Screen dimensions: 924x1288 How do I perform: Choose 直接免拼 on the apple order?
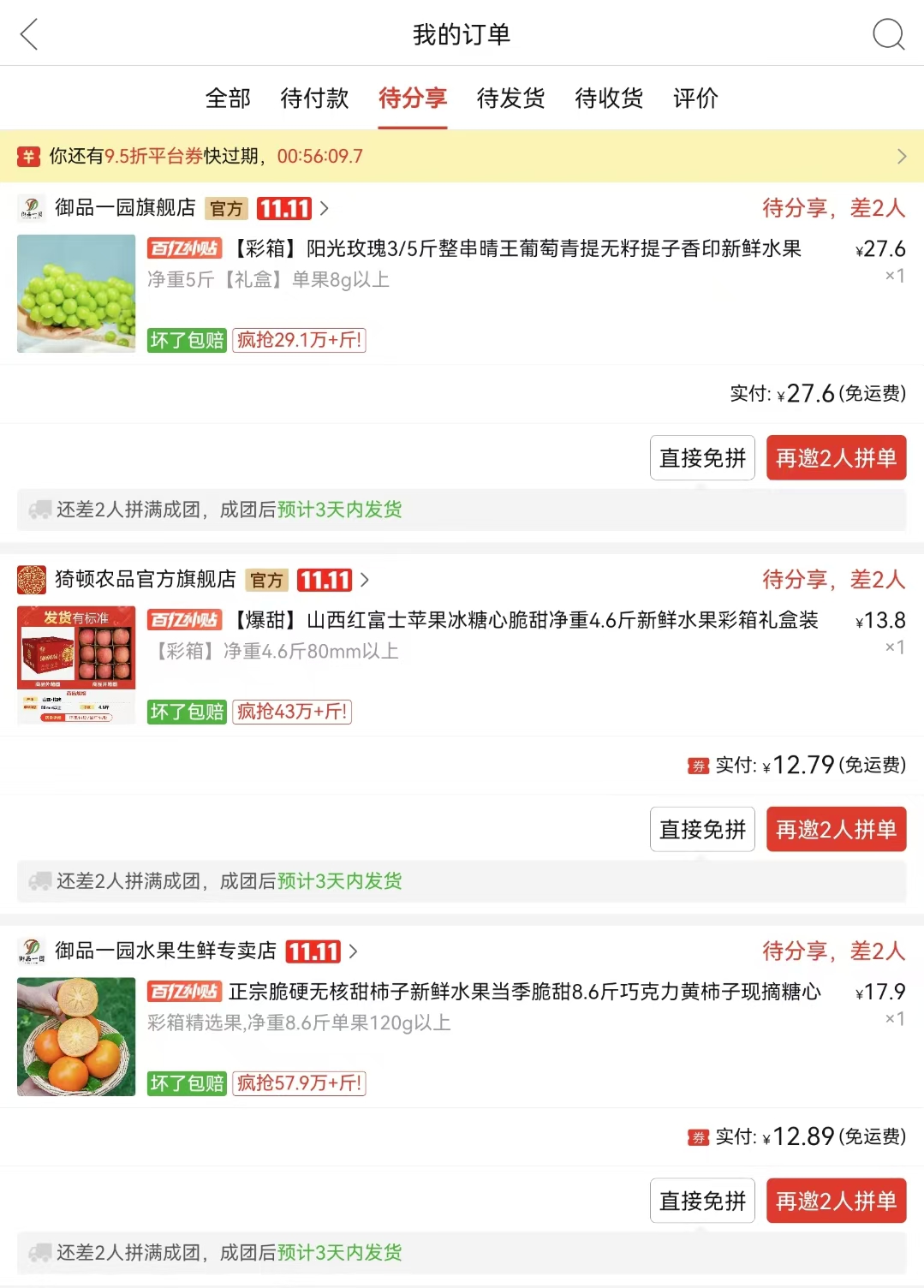(702, 830)
